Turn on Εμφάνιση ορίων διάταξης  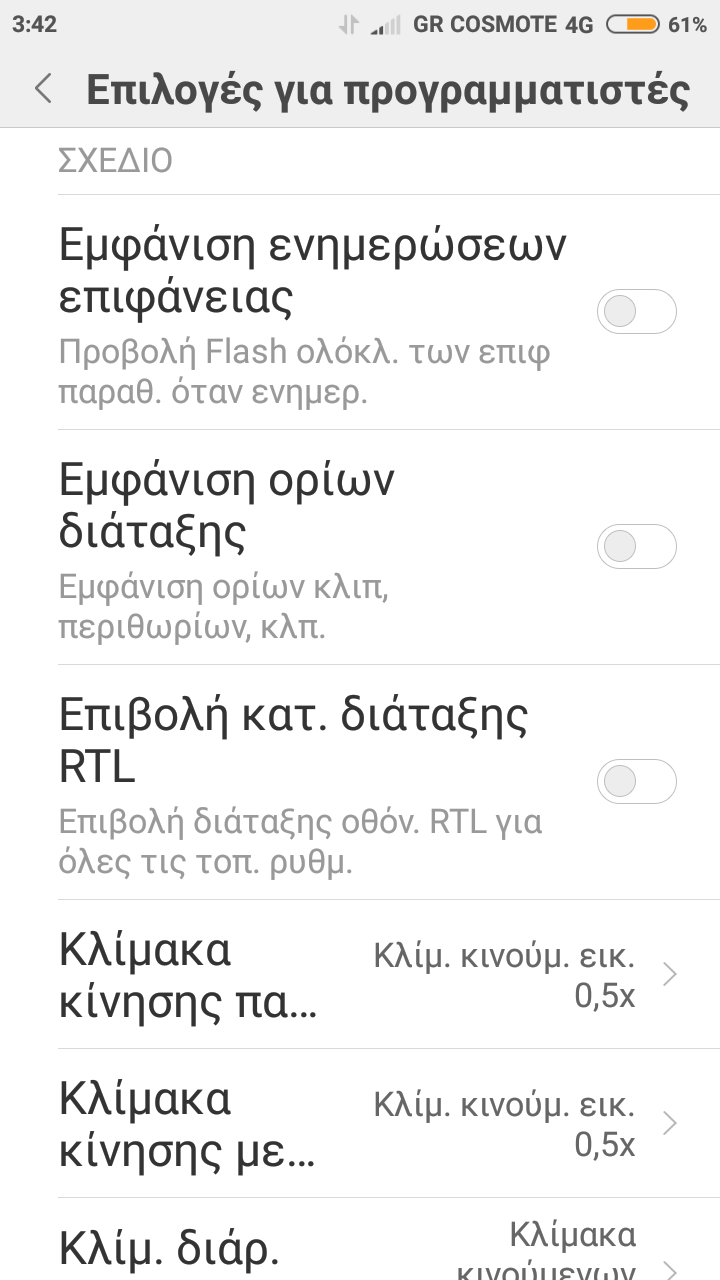click(636, 546)
